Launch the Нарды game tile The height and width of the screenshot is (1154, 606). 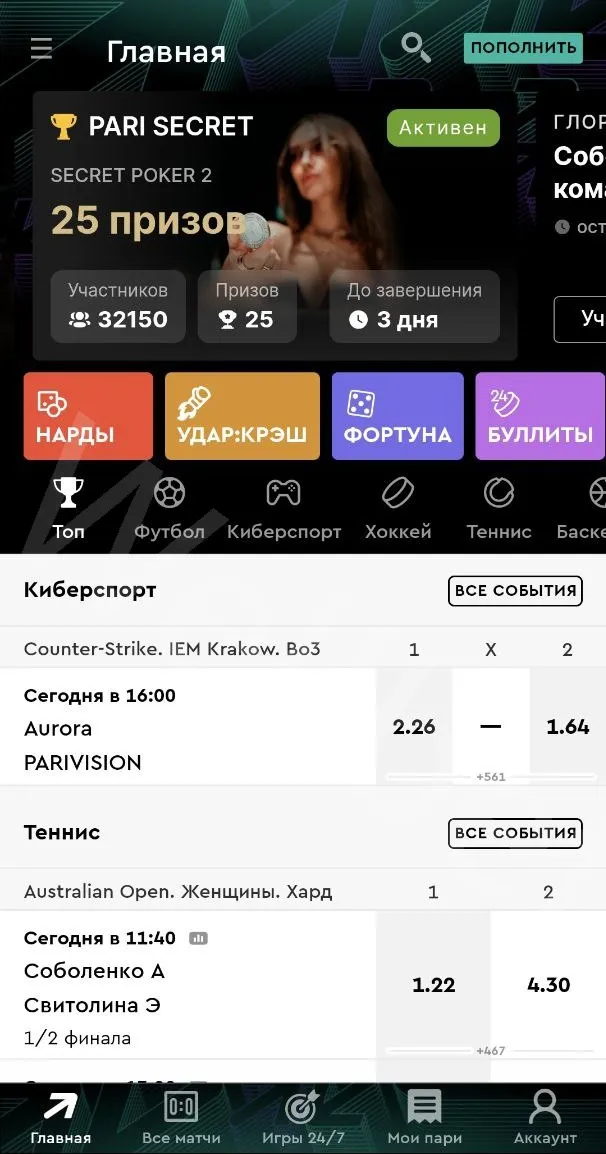(x=88, y=416)
